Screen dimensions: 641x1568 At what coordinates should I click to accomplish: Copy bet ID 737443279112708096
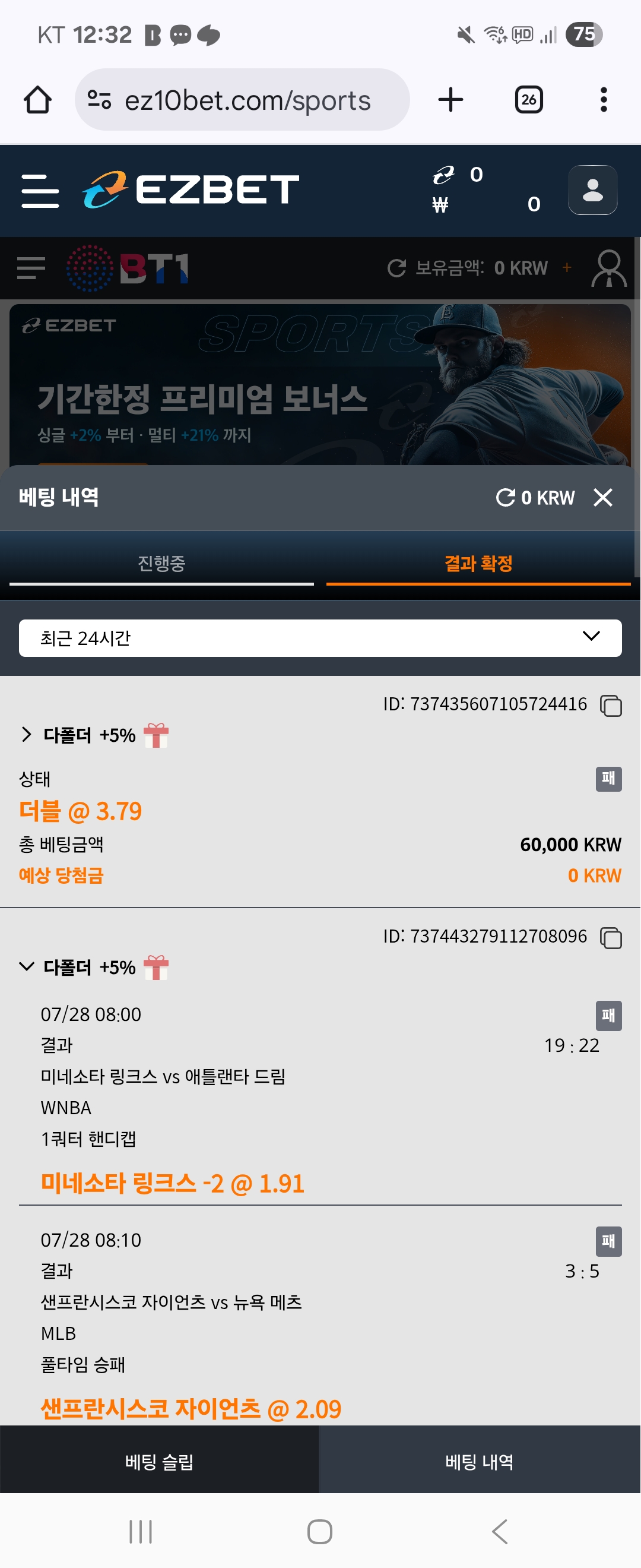[611, 937]
